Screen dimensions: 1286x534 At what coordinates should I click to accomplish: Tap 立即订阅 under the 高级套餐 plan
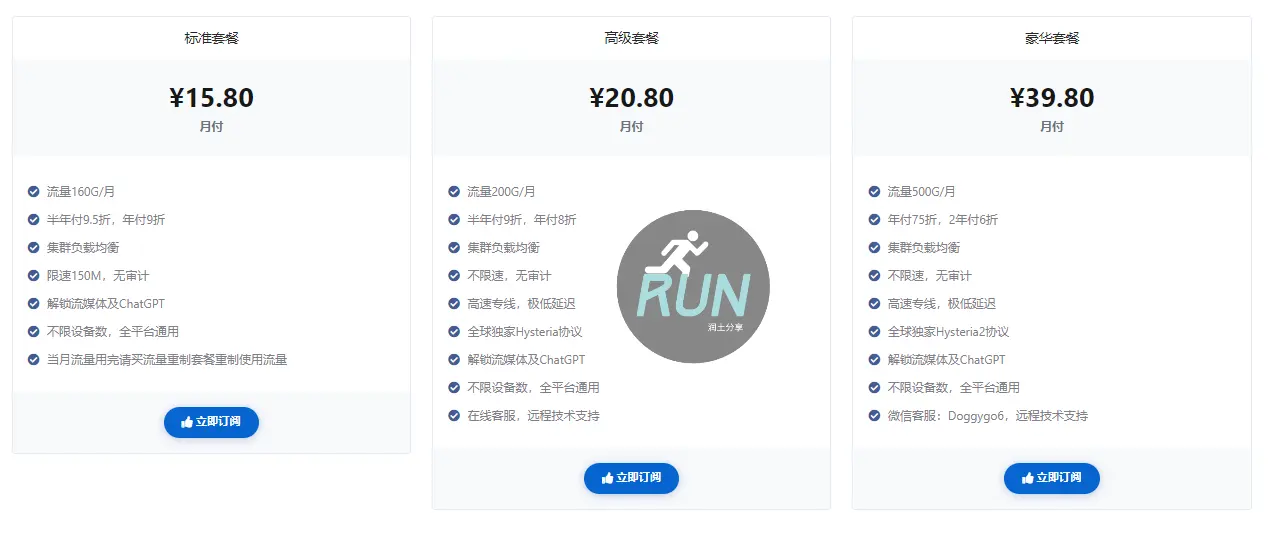click(x=631, y=478)
